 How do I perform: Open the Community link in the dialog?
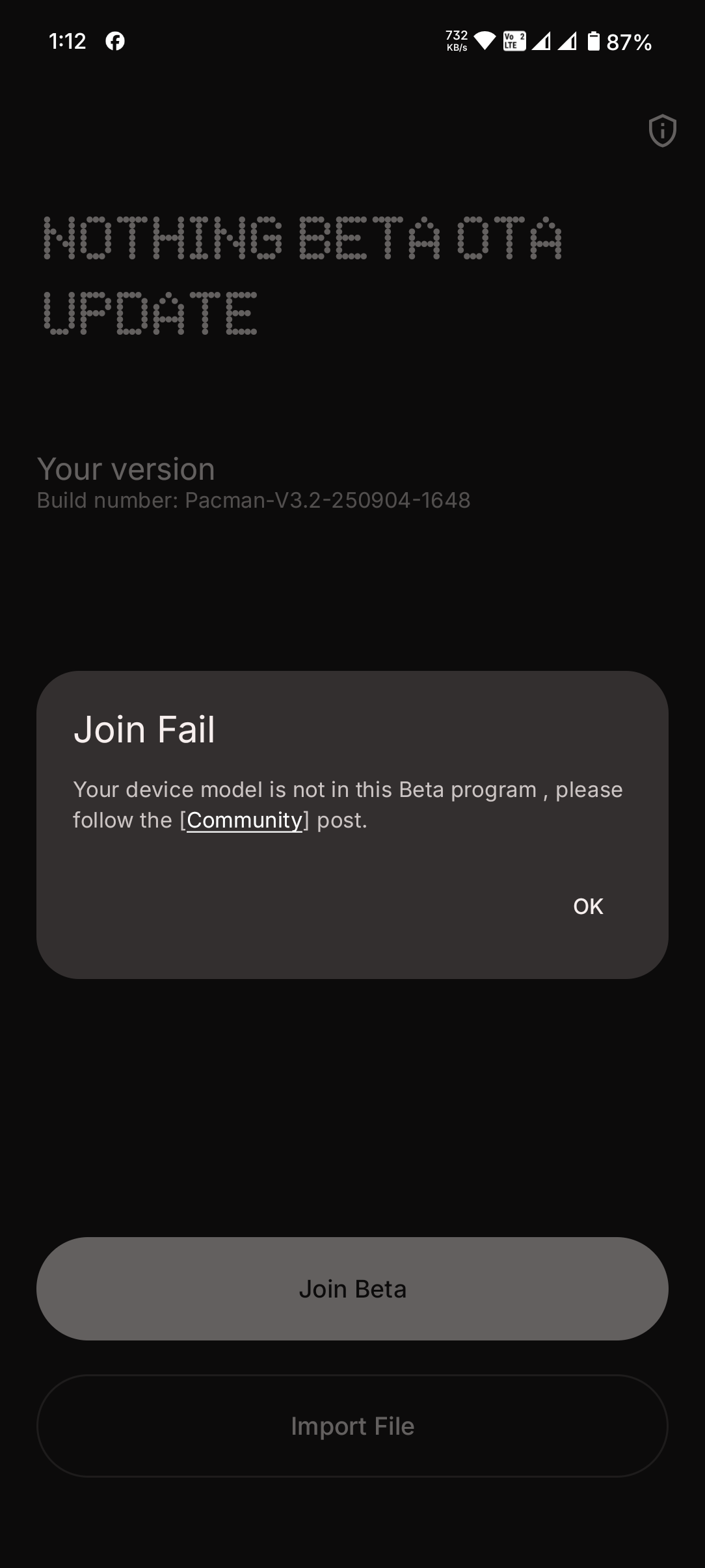pyautogui.click(x=244, y=820)
